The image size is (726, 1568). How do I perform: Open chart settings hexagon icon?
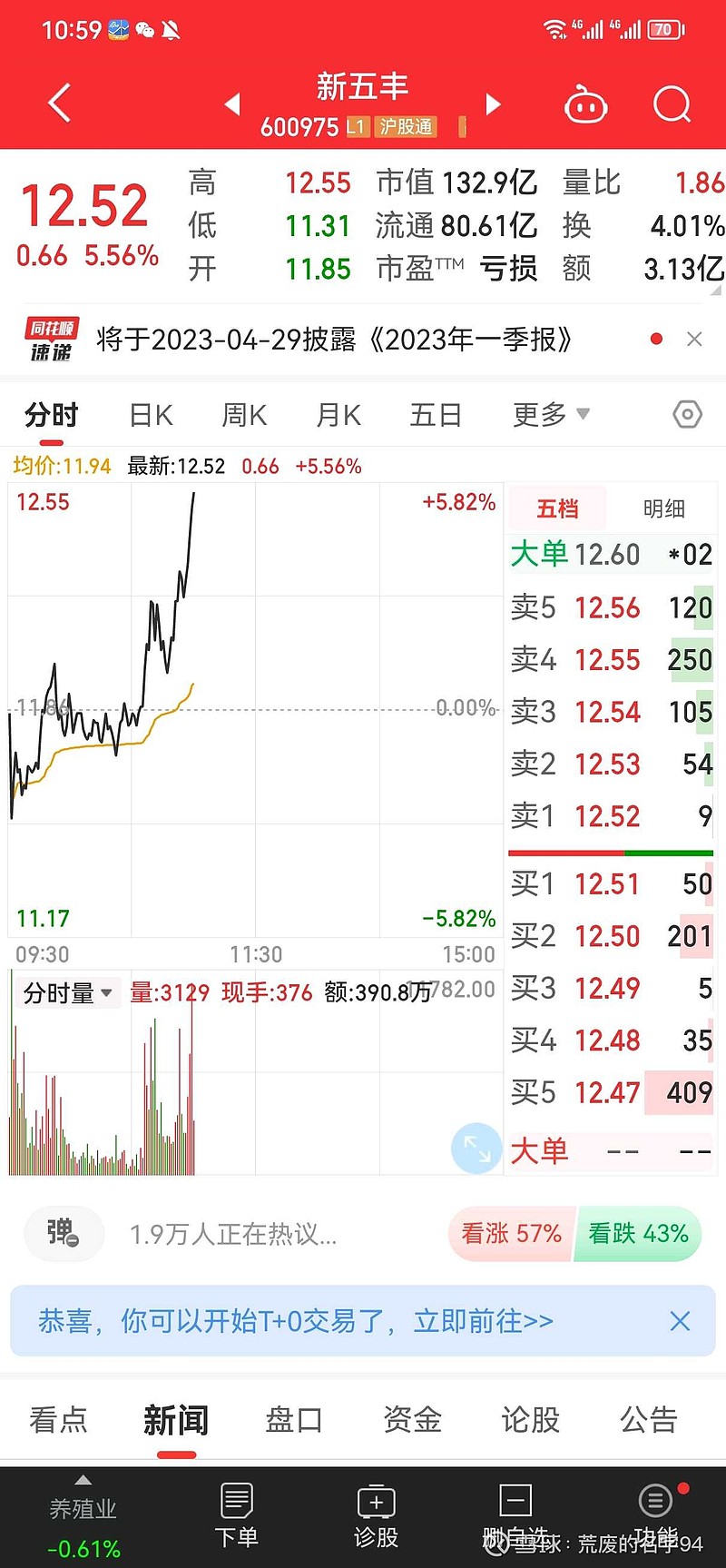click(688, 415)
